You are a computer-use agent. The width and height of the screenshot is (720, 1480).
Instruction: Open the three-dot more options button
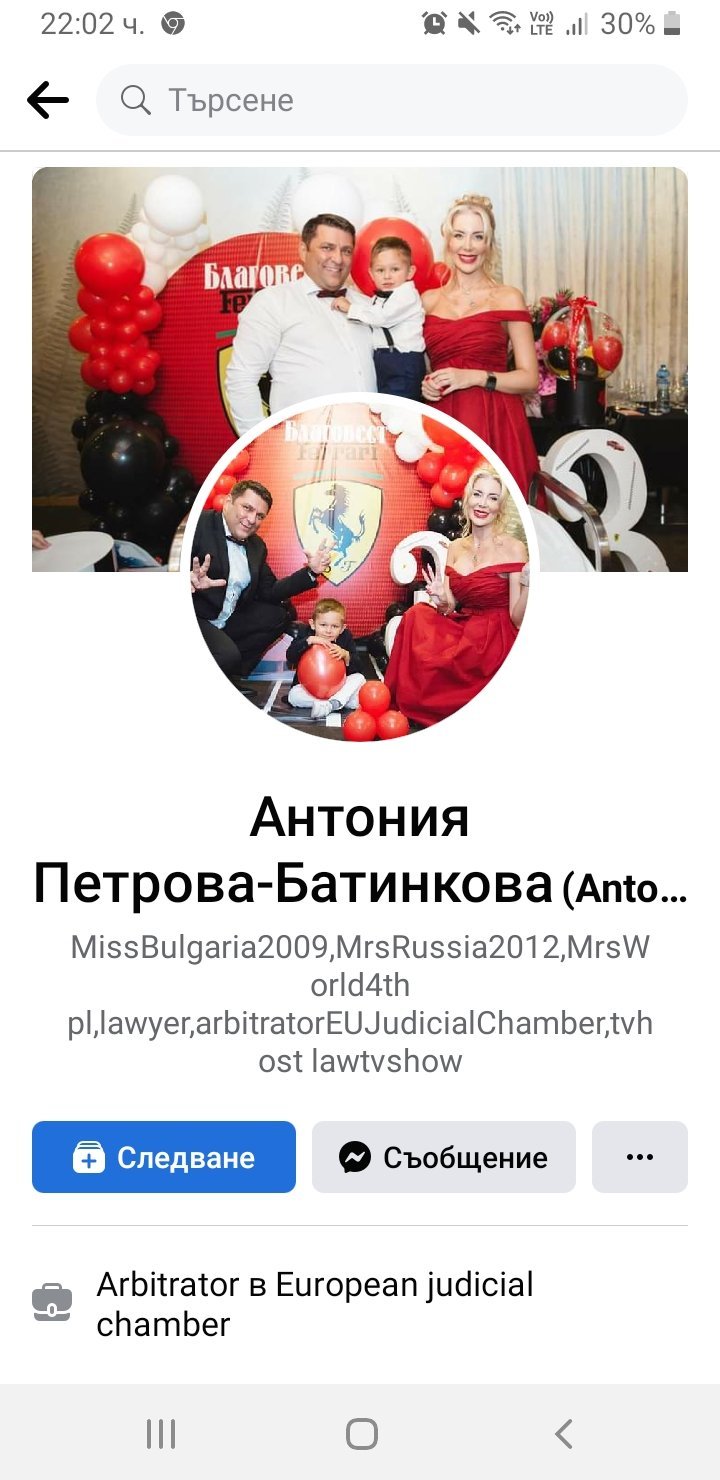point(639,1157)
